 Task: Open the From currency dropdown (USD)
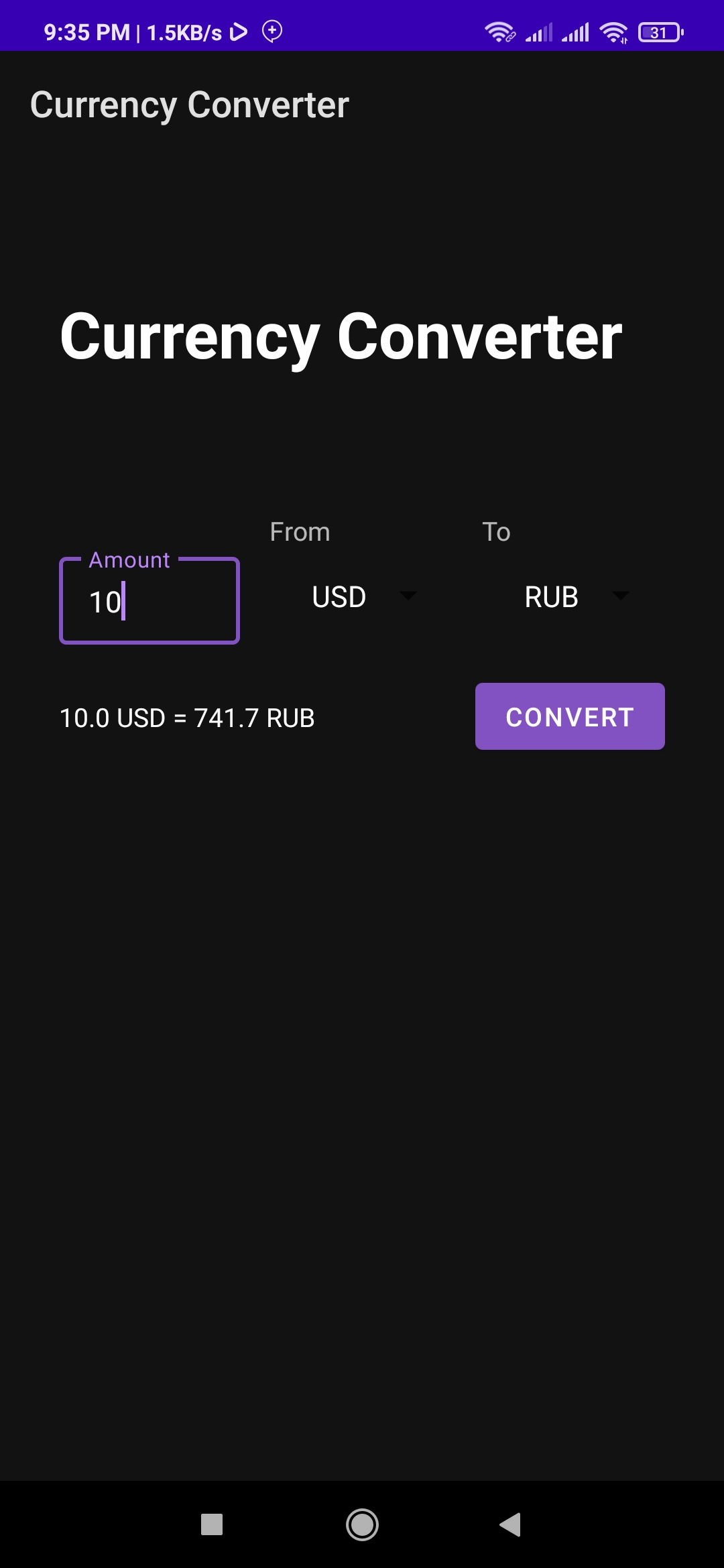[x=362, y=596]
